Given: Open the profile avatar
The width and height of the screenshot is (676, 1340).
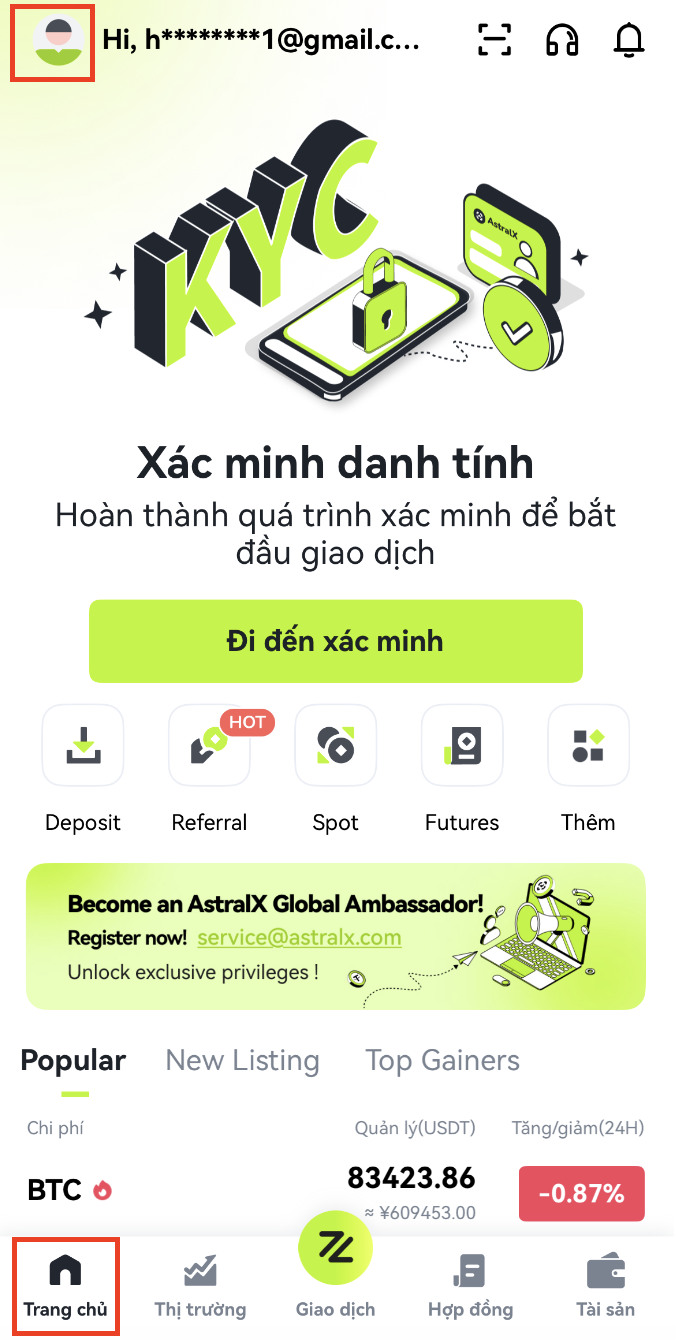Looking at the screenshot, I should pyautogui.click(x=52, y=42).
